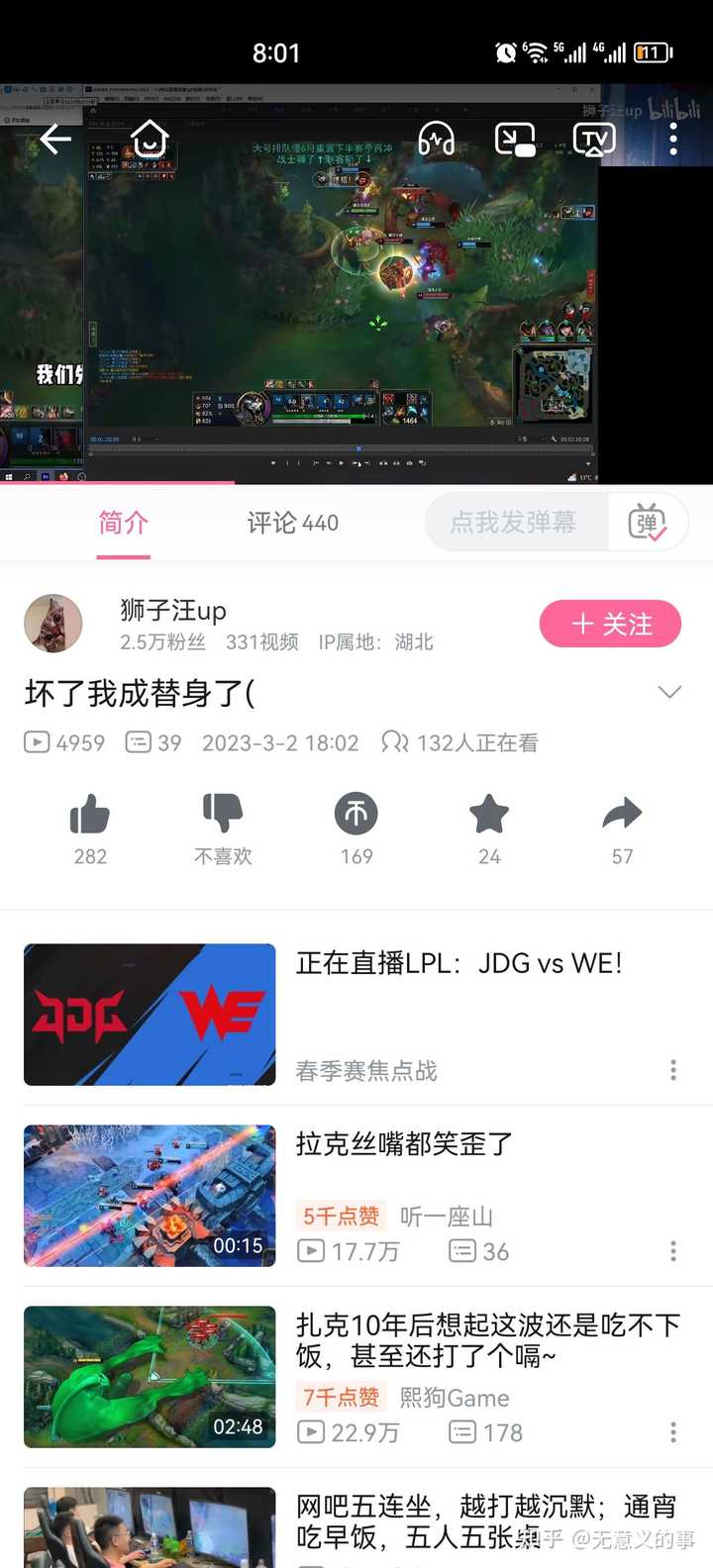Share the video
The image size is (713, 1568).
point(622,812)
